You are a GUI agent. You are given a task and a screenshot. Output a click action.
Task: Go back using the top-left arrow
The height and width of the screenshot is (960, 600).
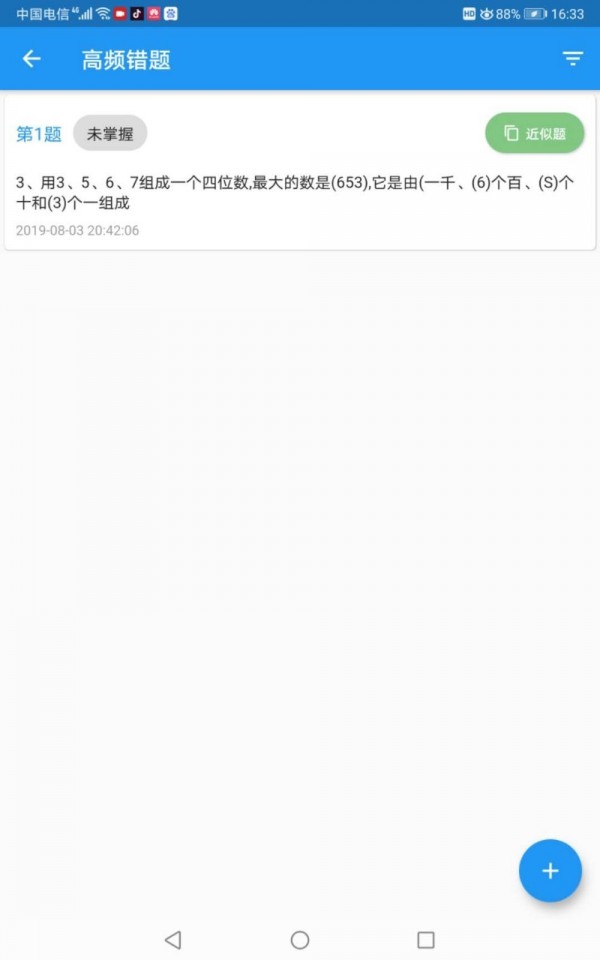click(32, 59)
